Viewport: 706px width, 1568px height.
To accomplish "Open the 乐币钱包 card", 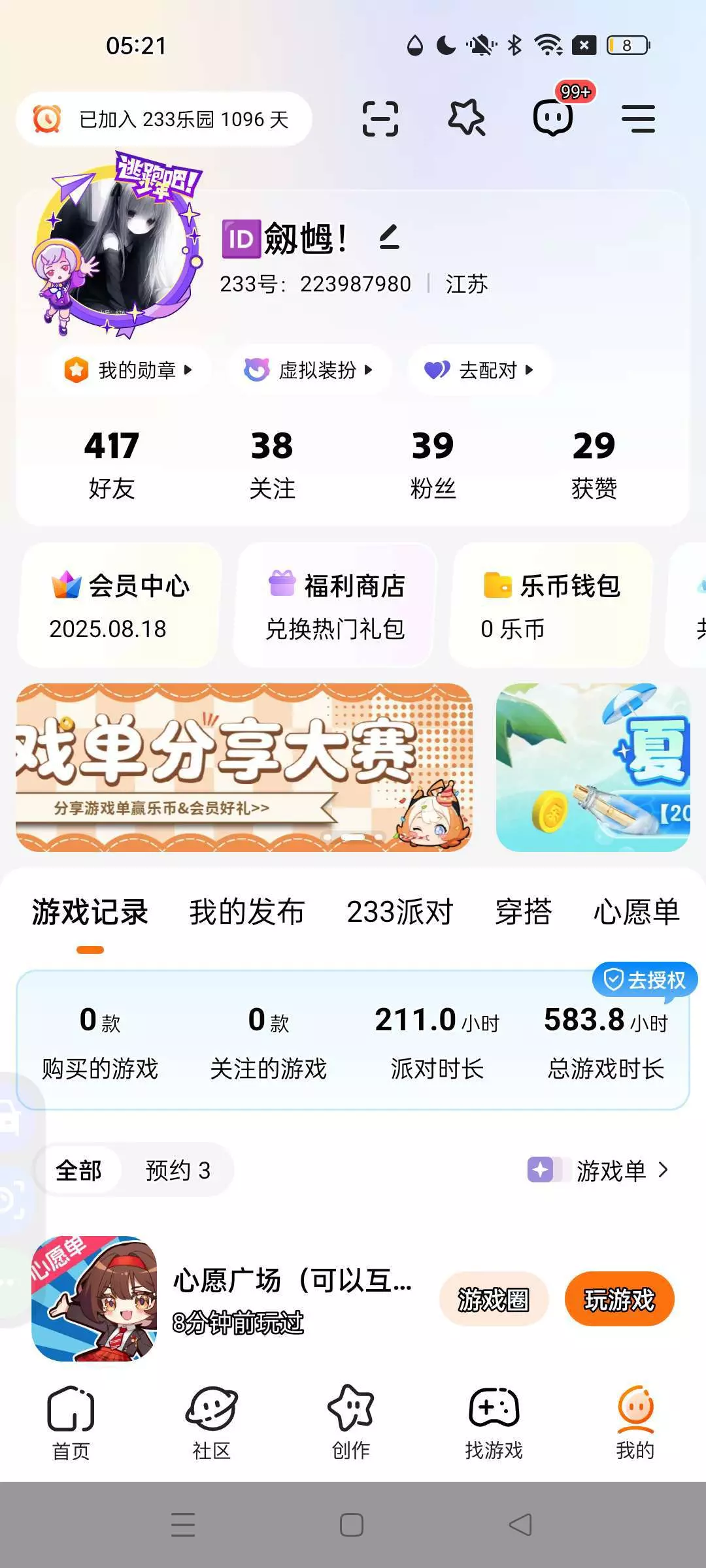I will 551,605.
